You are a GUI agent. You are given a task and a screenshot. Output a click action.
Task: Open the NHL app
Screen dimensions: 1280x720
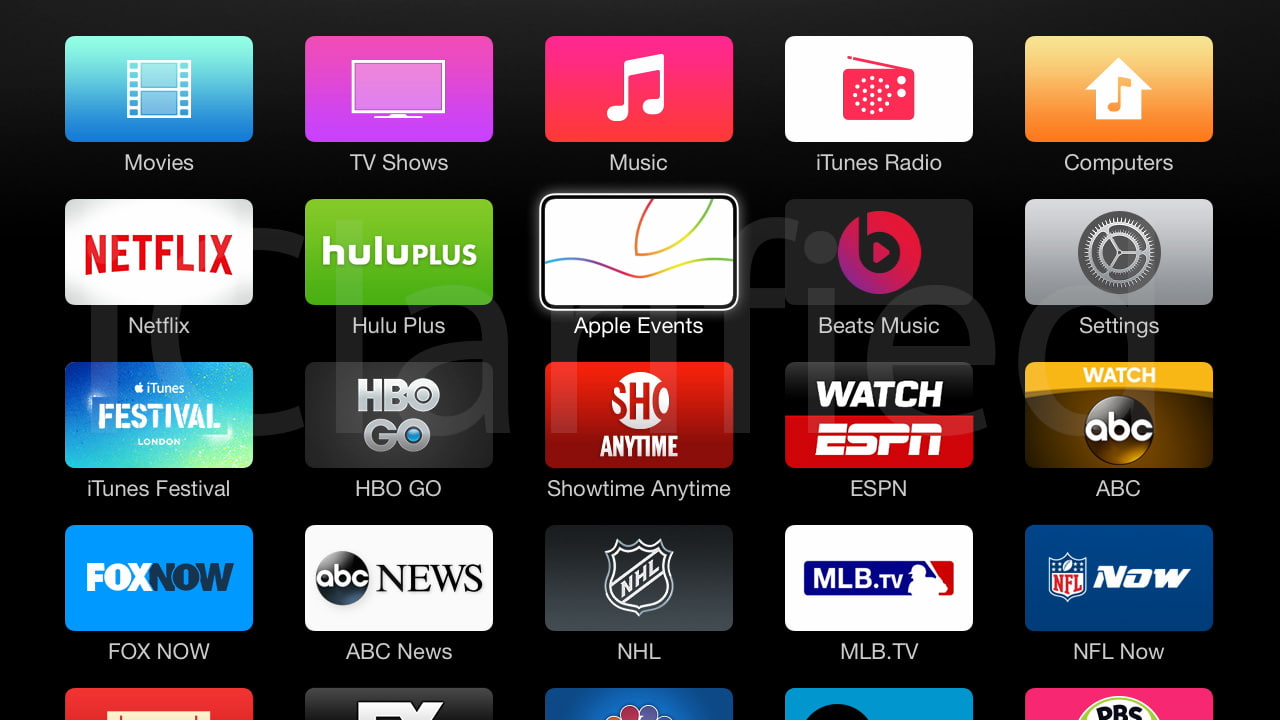639,578
